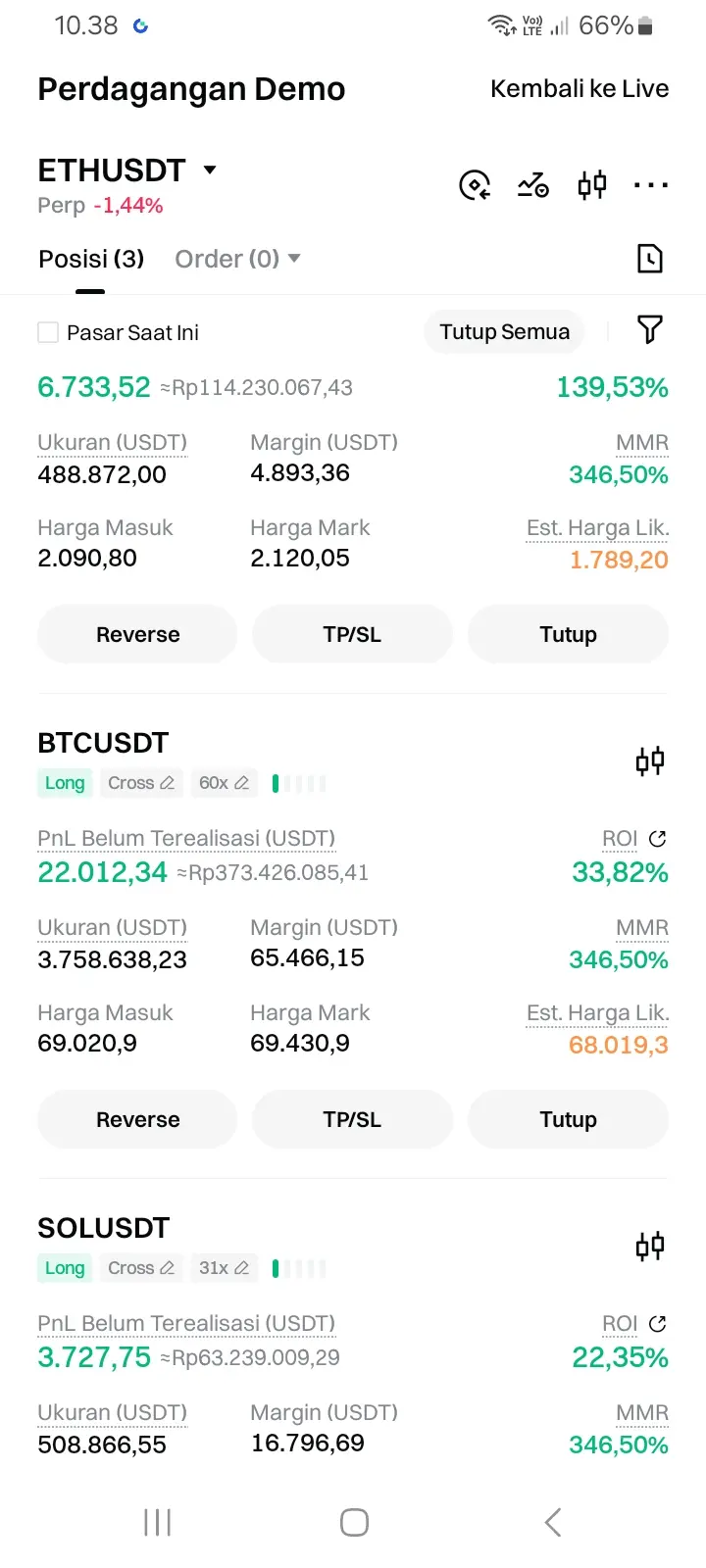Screen dimensions: 706x1568
Task: Close all positions with Tutup Semua
Action: pyautogui.click(x=504, y=332)
